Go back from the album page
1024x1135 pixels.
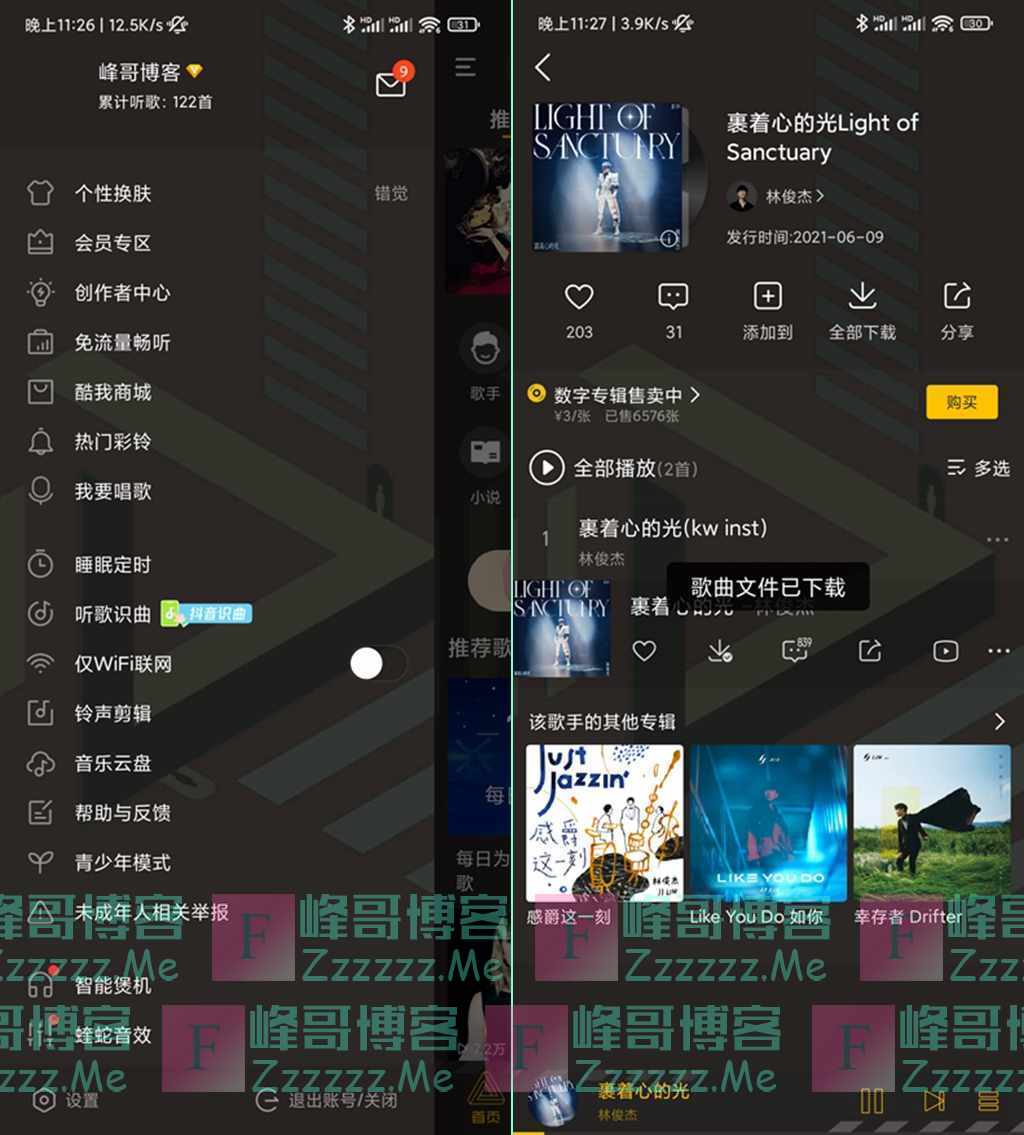[x=543, y=68]
